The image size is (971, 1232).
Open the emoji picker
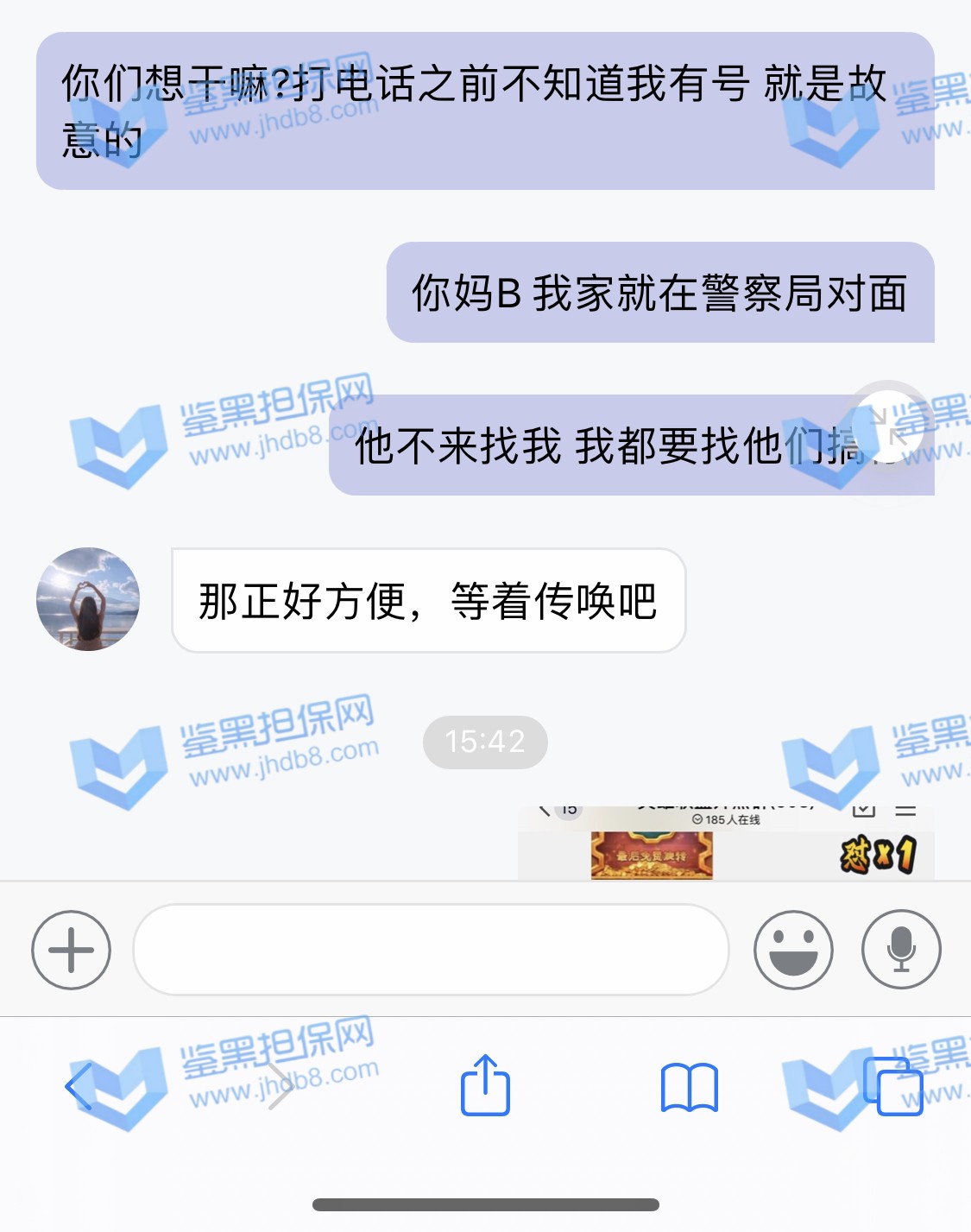tap(792, 950)
